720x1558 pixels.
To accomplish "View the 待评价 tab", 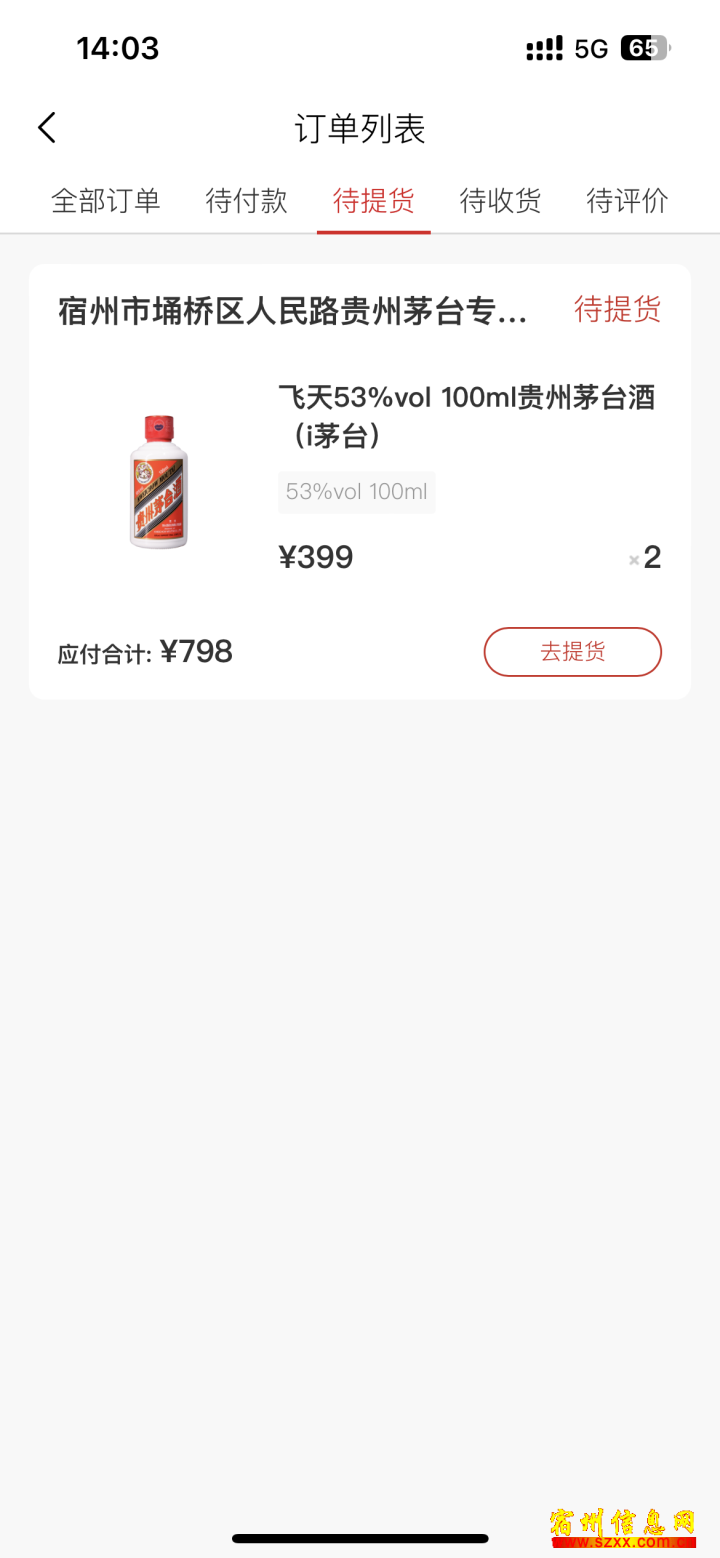I will coord(627,201).
